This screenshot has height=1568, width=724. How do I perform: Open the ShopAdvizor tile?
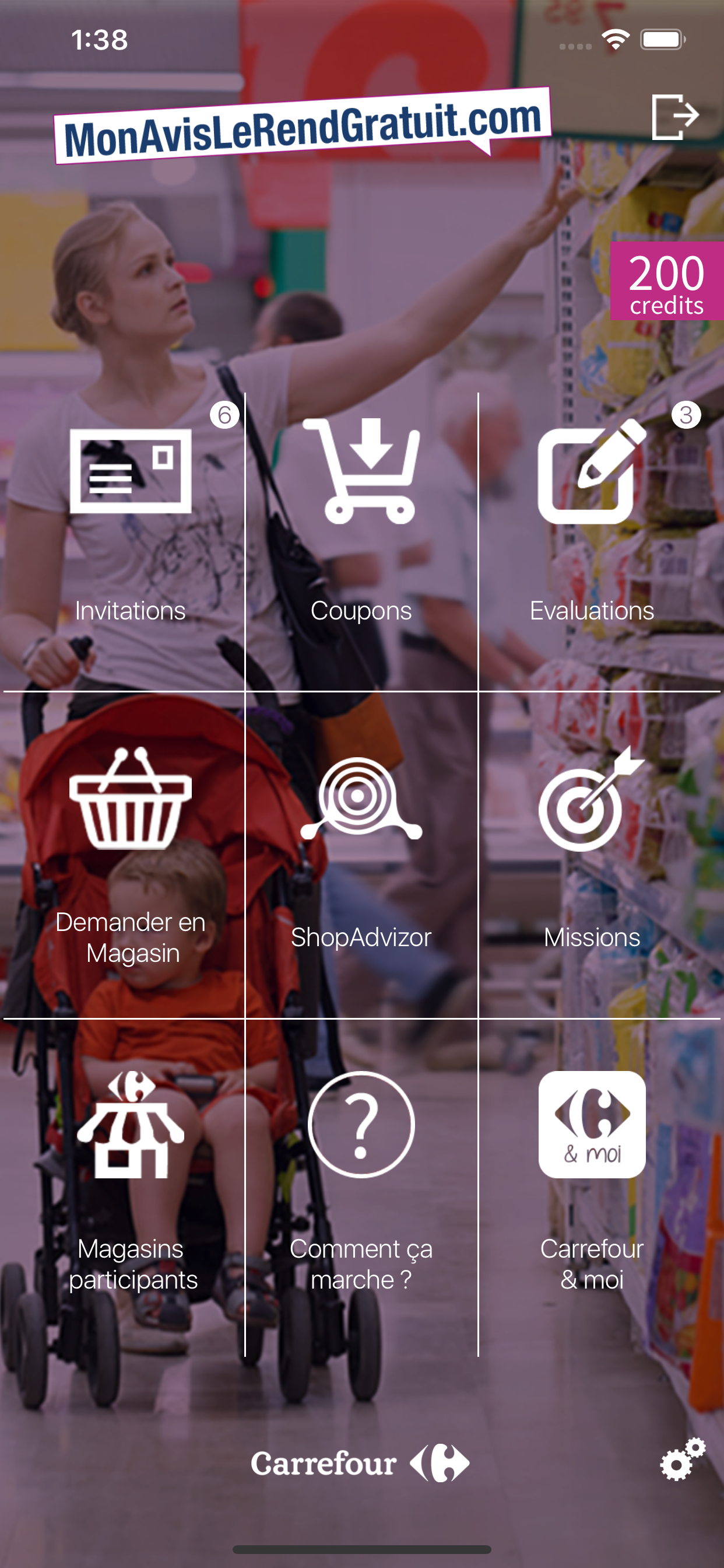(x=361, y=852)
